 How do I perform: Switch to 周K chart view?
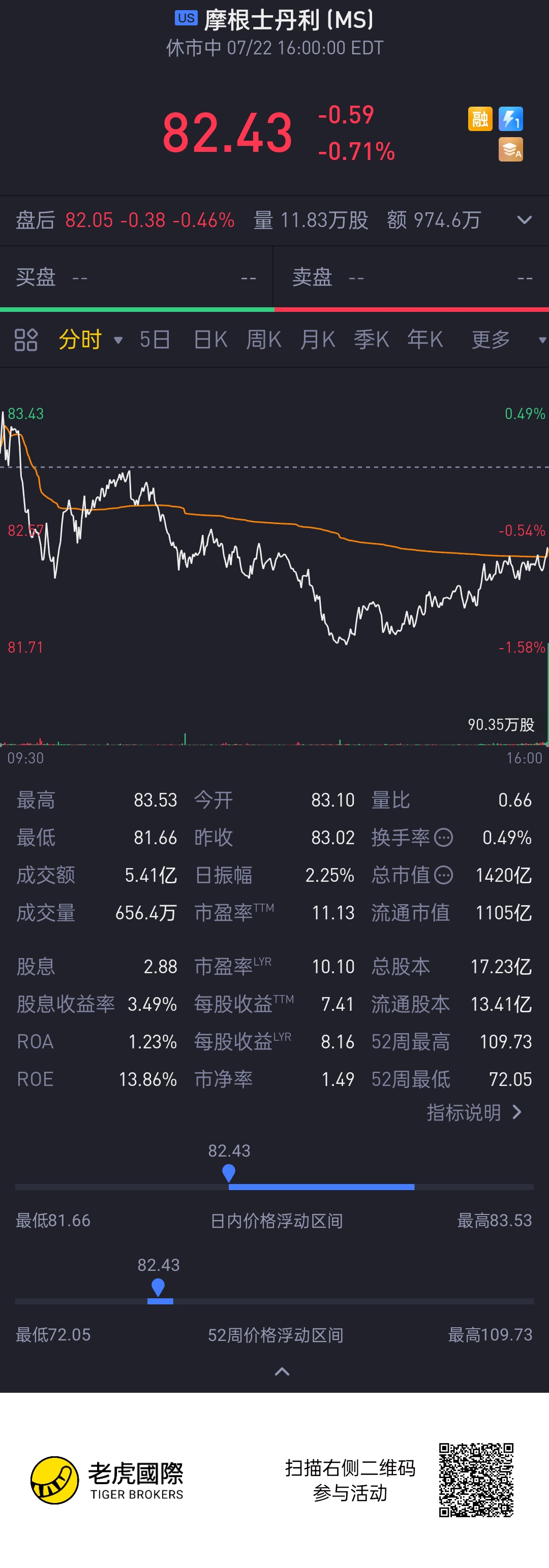(263, 340)
